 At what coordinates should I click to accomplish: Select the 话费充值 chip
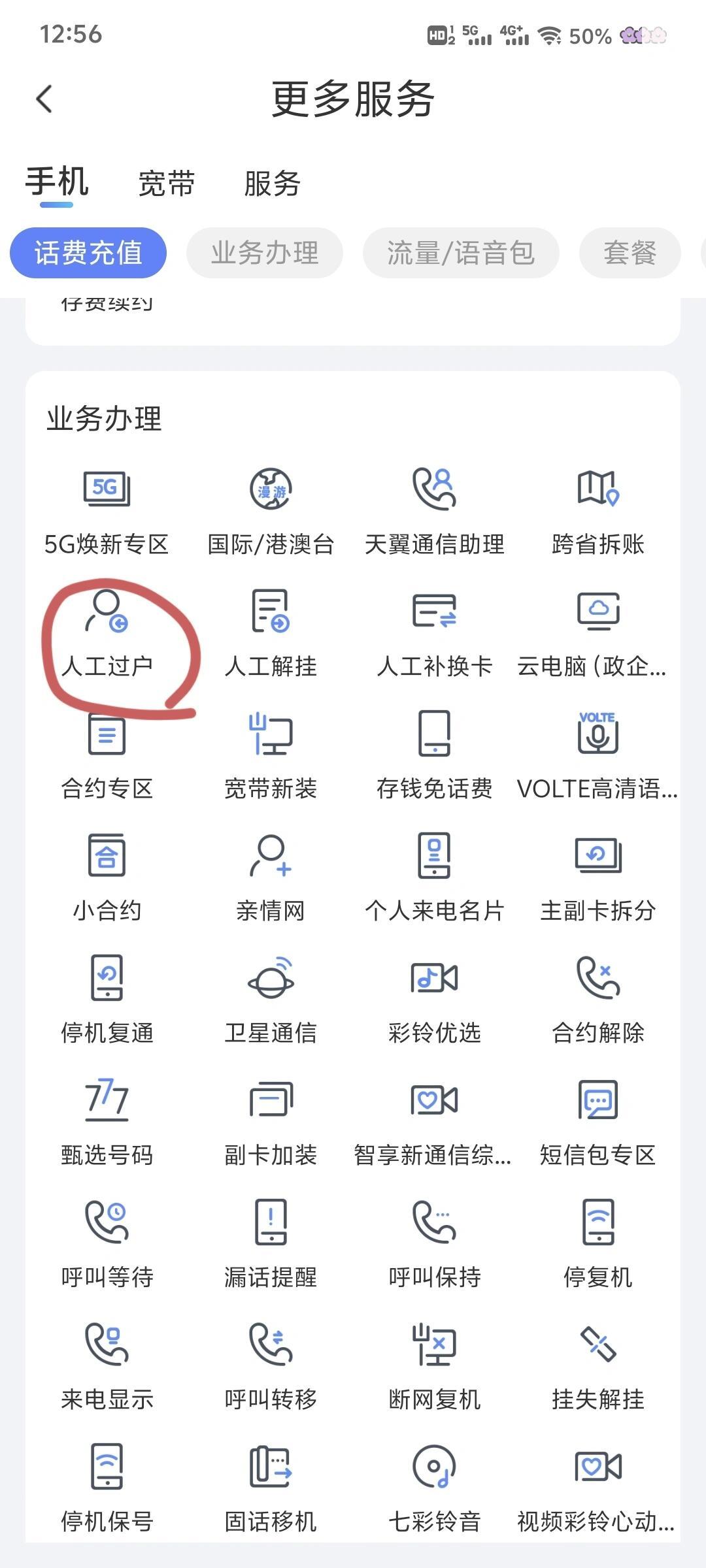click(88, 253)
